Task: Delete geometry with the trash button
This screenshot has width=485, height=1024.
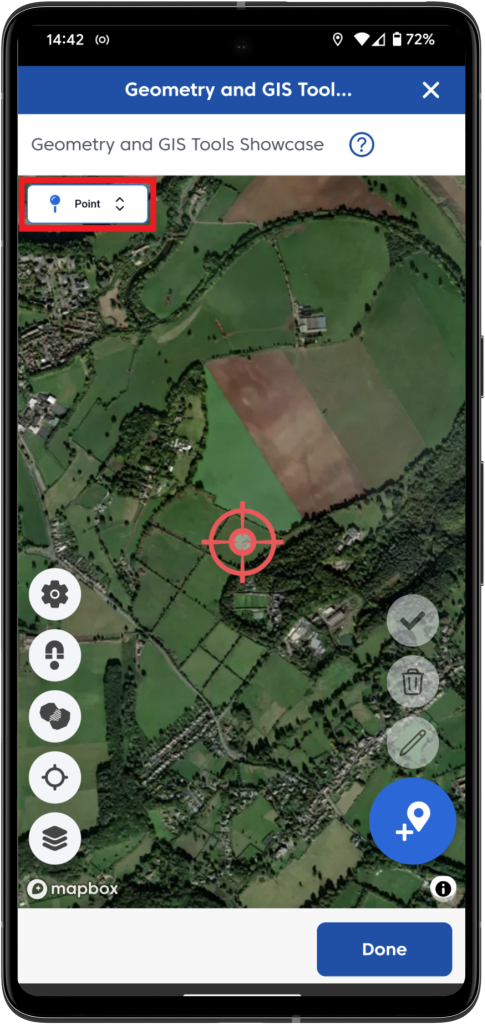Action: [413, 682]
